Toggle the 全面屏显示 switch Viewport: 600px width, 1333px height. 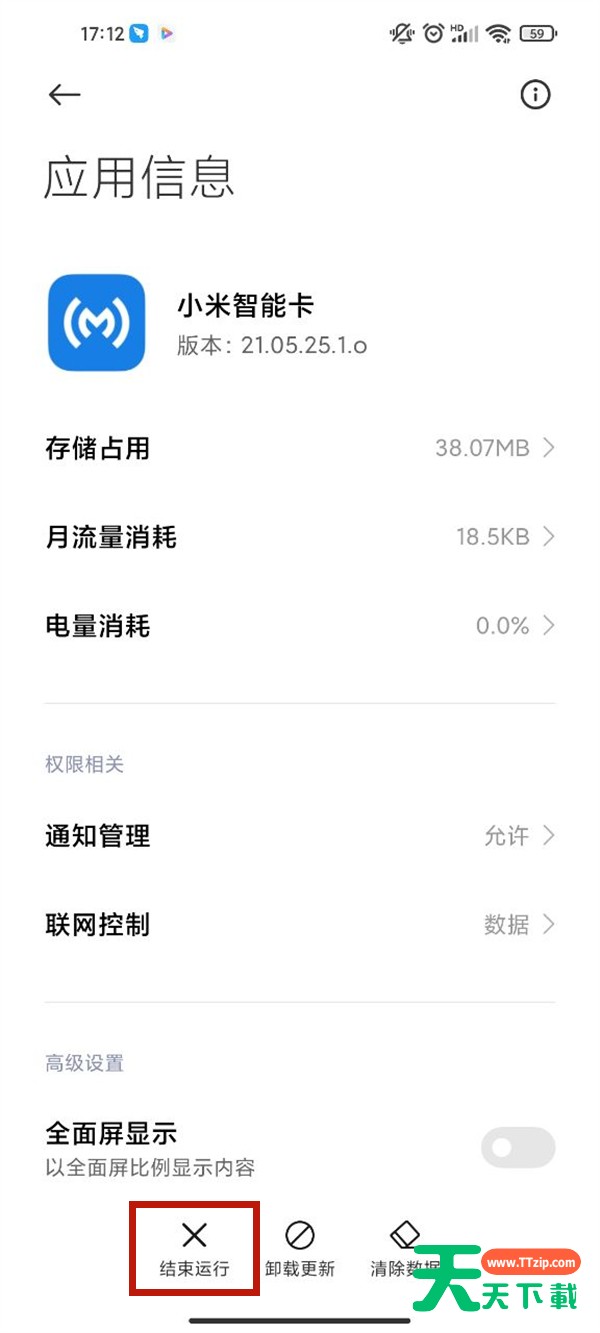518,1147
